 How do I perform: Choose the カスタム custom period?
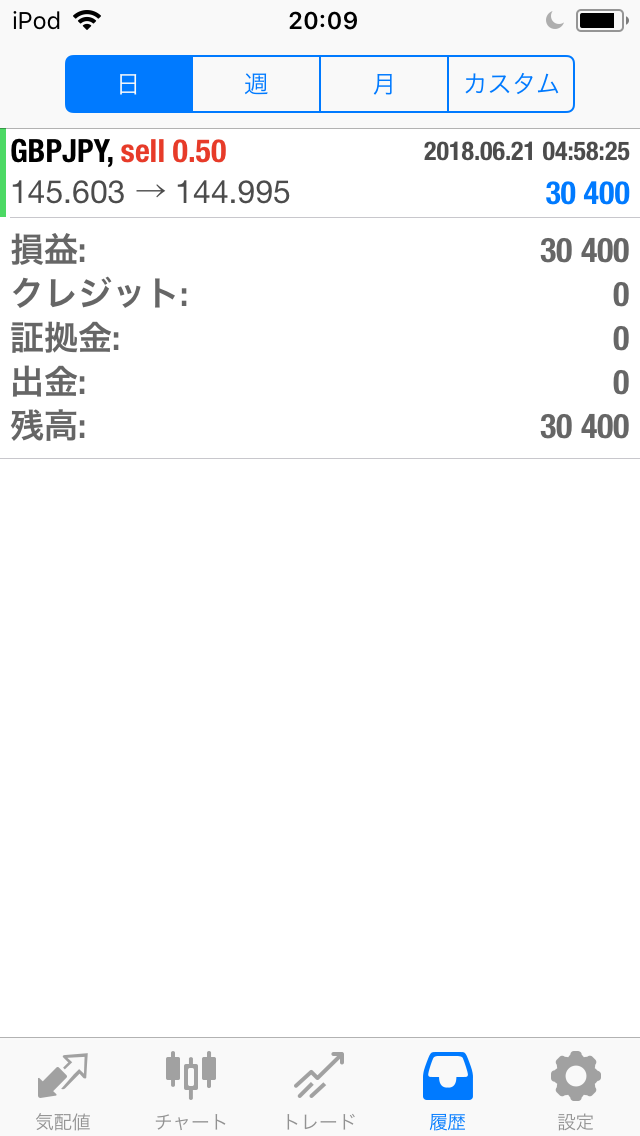pyautogui.click(x=511, y=84)
